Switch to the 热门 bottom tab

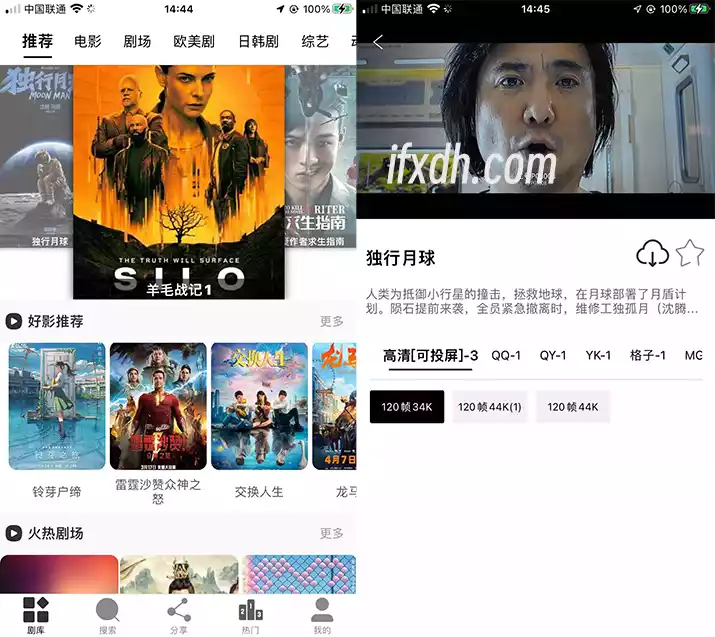pos(250,615)
